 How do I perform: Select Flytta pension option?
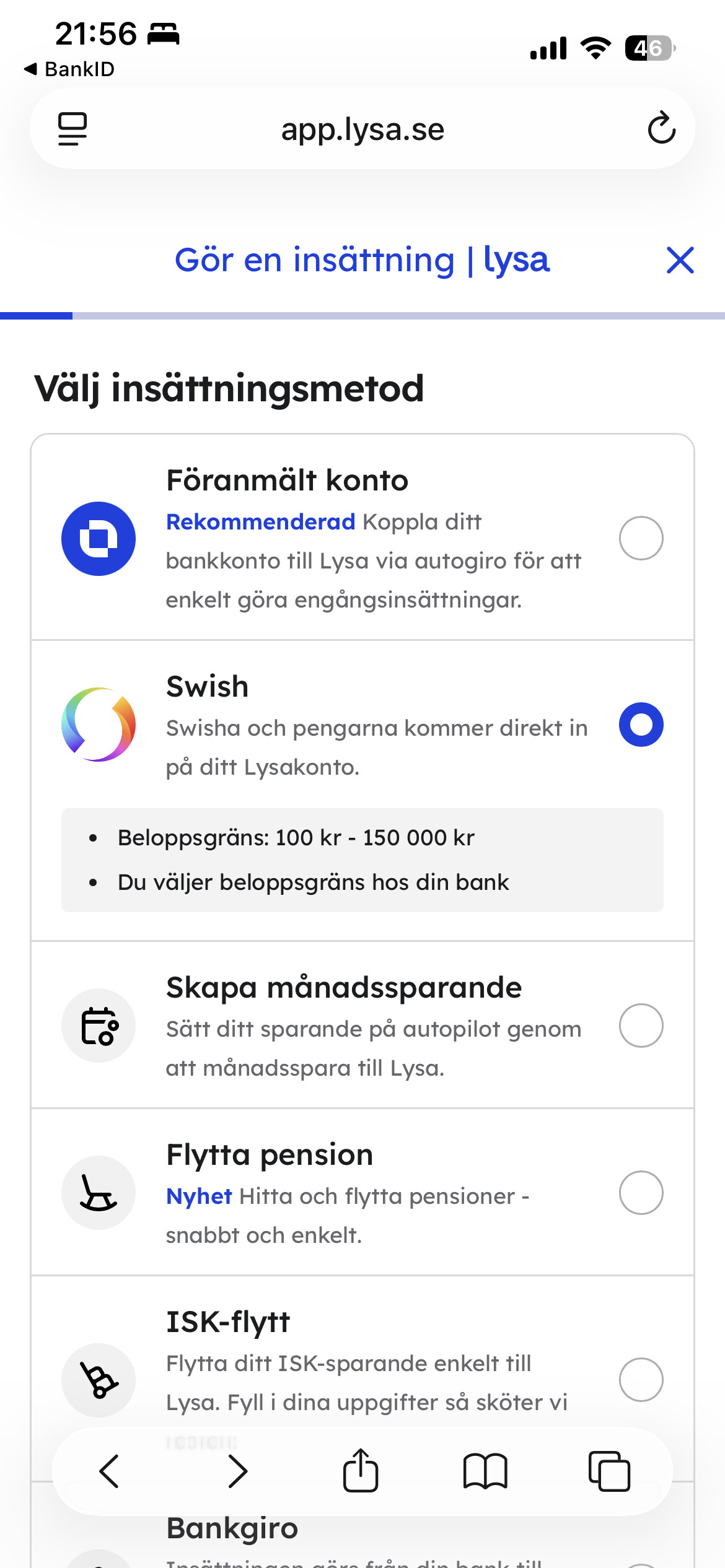coord(641,1193)
